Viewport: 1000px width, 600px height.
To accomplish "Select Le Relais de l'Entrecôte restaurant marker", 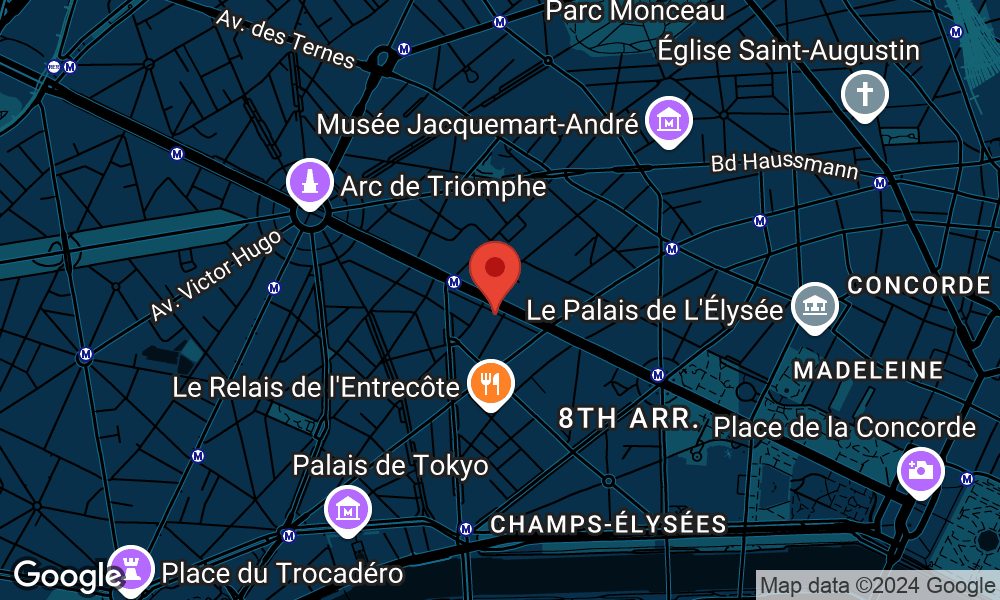I will (489, 383).
